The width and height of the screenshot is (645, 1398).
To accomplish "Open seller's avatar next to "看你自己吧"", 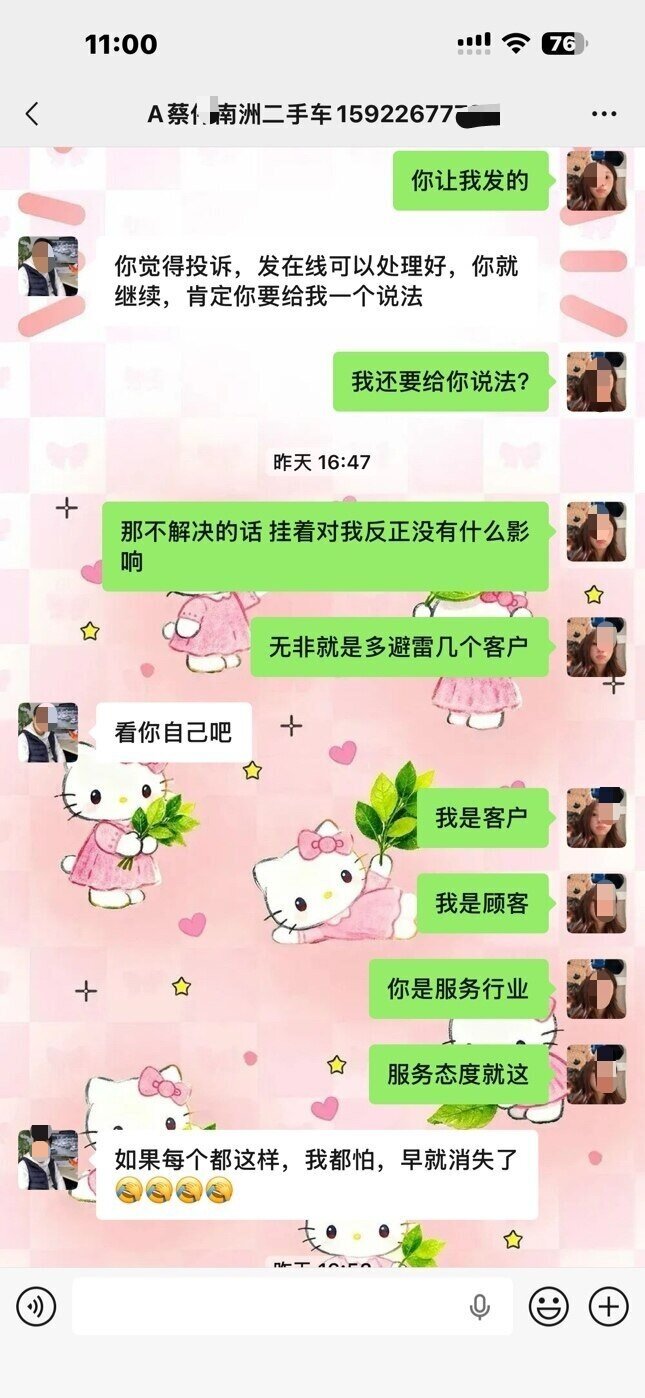I will pos(48,733).
